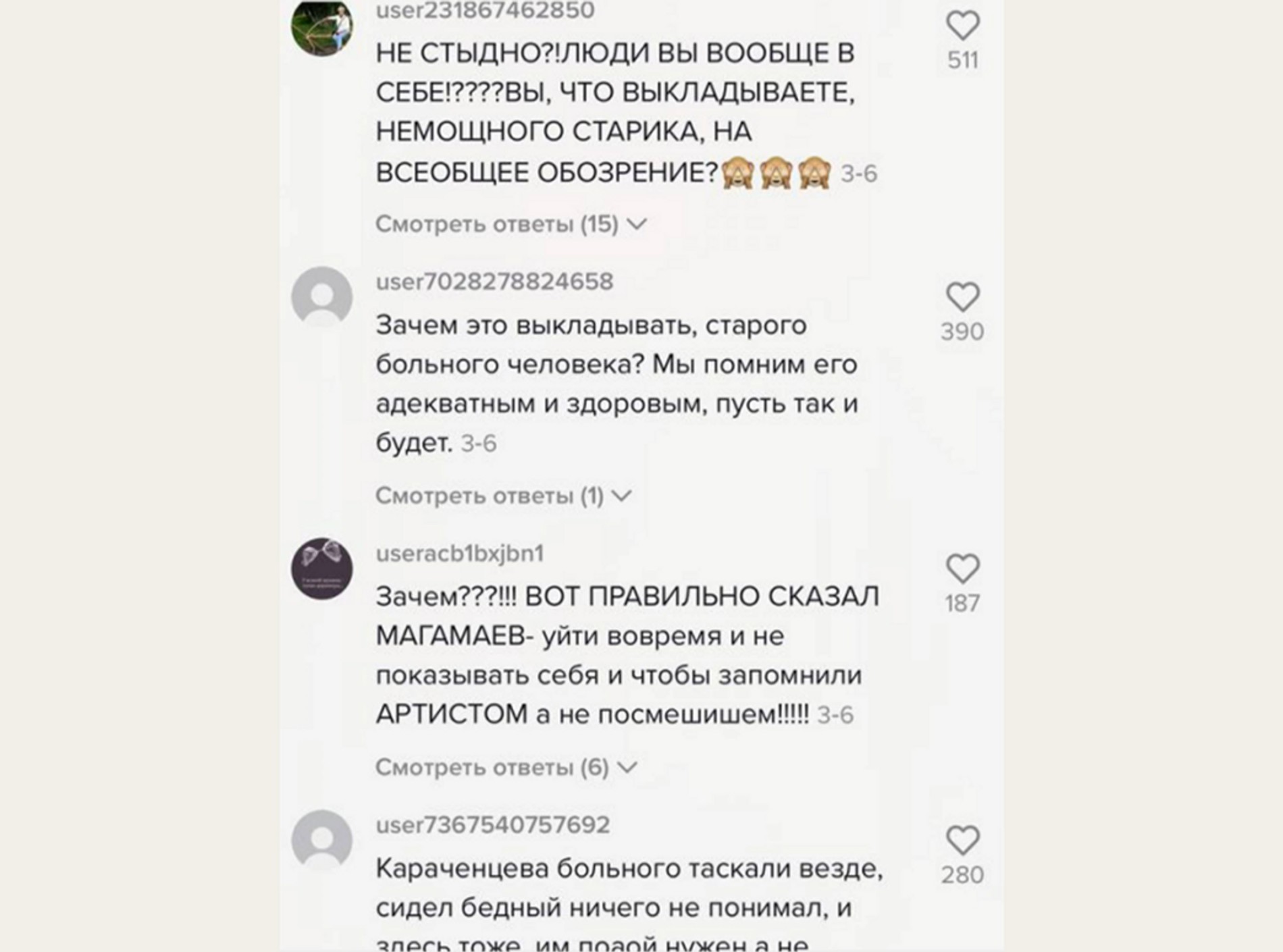Screen dimensions: 1283x952
Task: Open the avatar of useracb1bxjbn1
Action: (321, 568)
